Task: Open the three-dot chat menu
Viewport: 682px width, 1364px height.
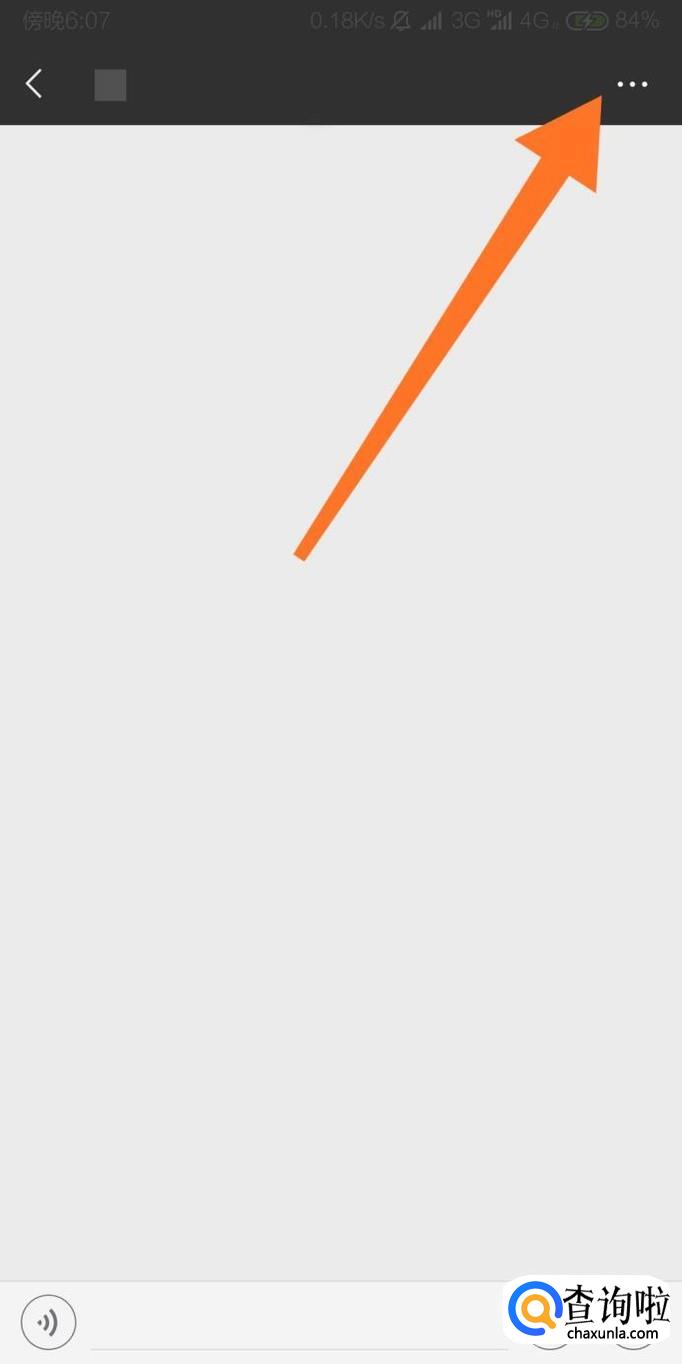Action: pos(632,85)
